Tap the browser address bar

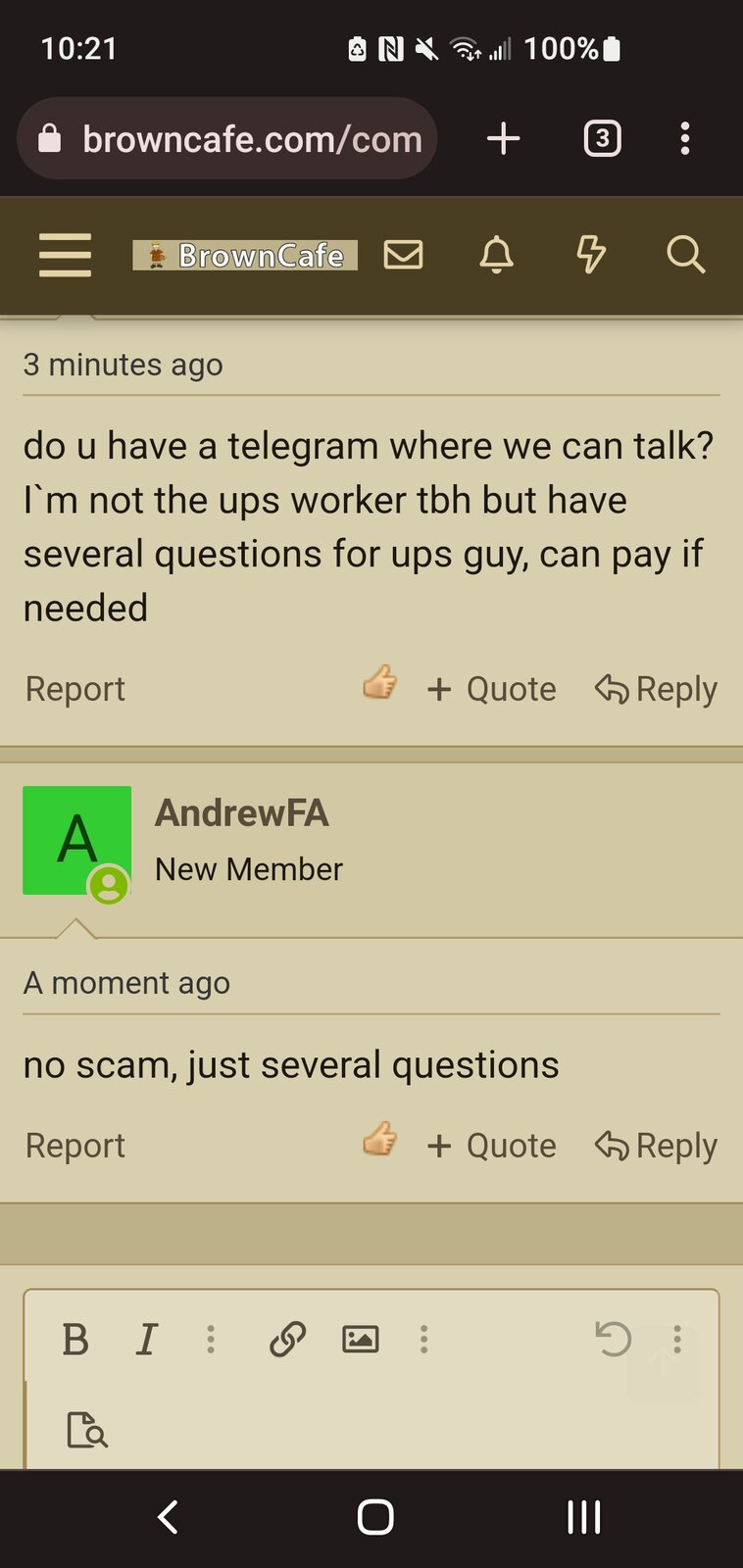tap(226, 139)
